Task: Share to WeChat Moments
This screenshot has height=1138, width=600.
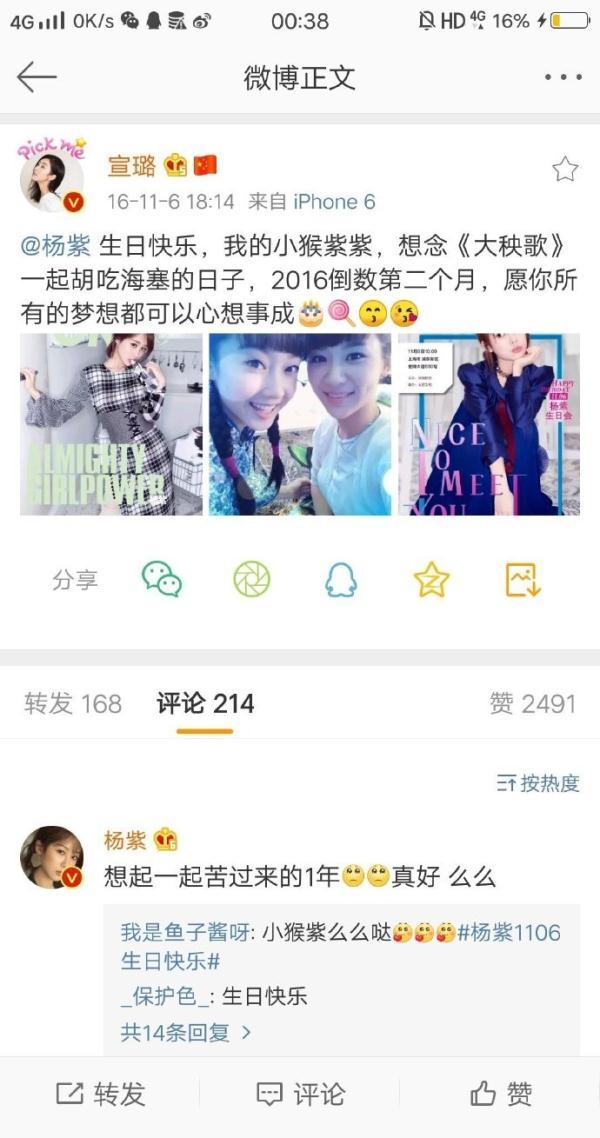Action: pyautogui.click(x=252, y=579)
